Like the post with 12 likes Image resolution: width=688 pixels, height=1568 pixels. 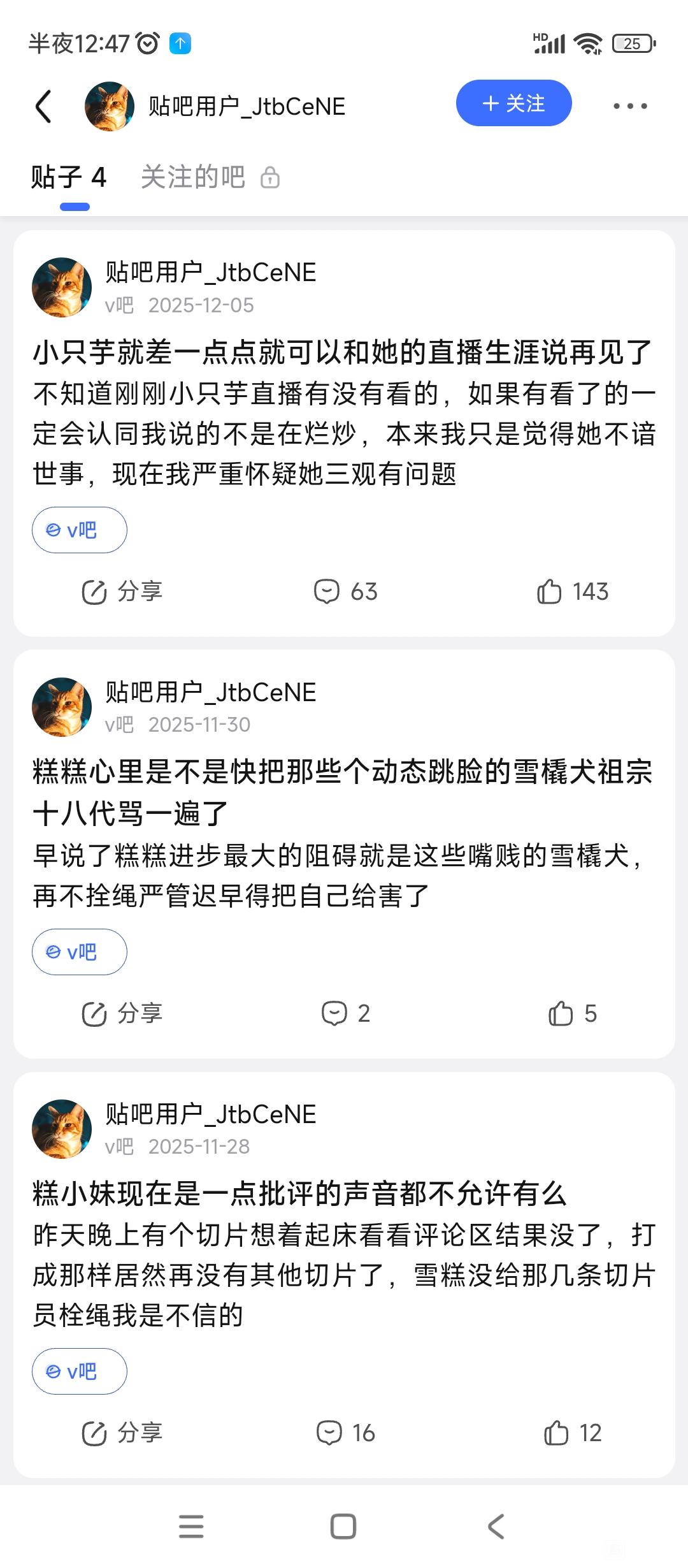[572, 1433]
